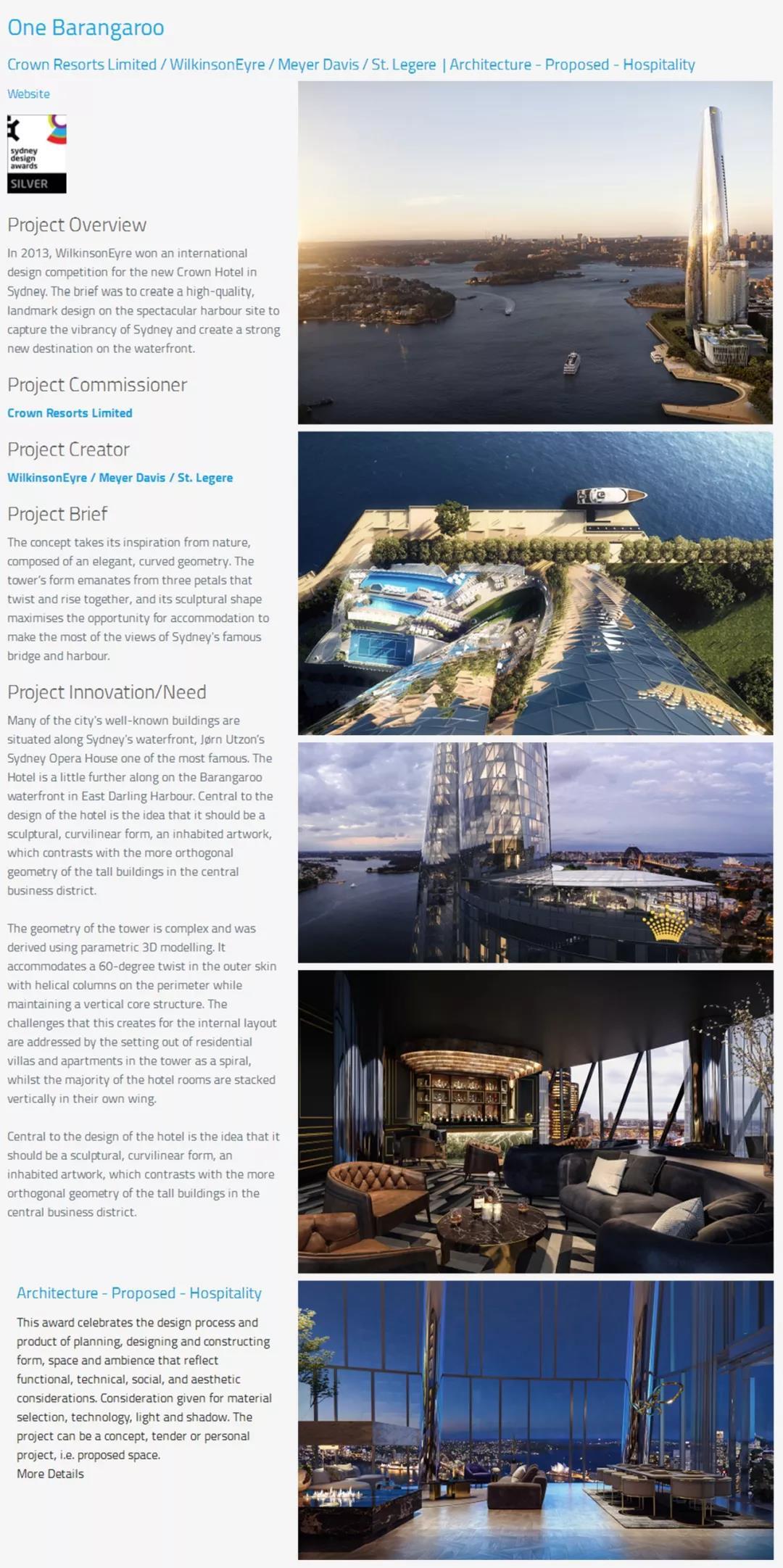Open the Website link
783x1568 pixels.
(x=28, y=94)
